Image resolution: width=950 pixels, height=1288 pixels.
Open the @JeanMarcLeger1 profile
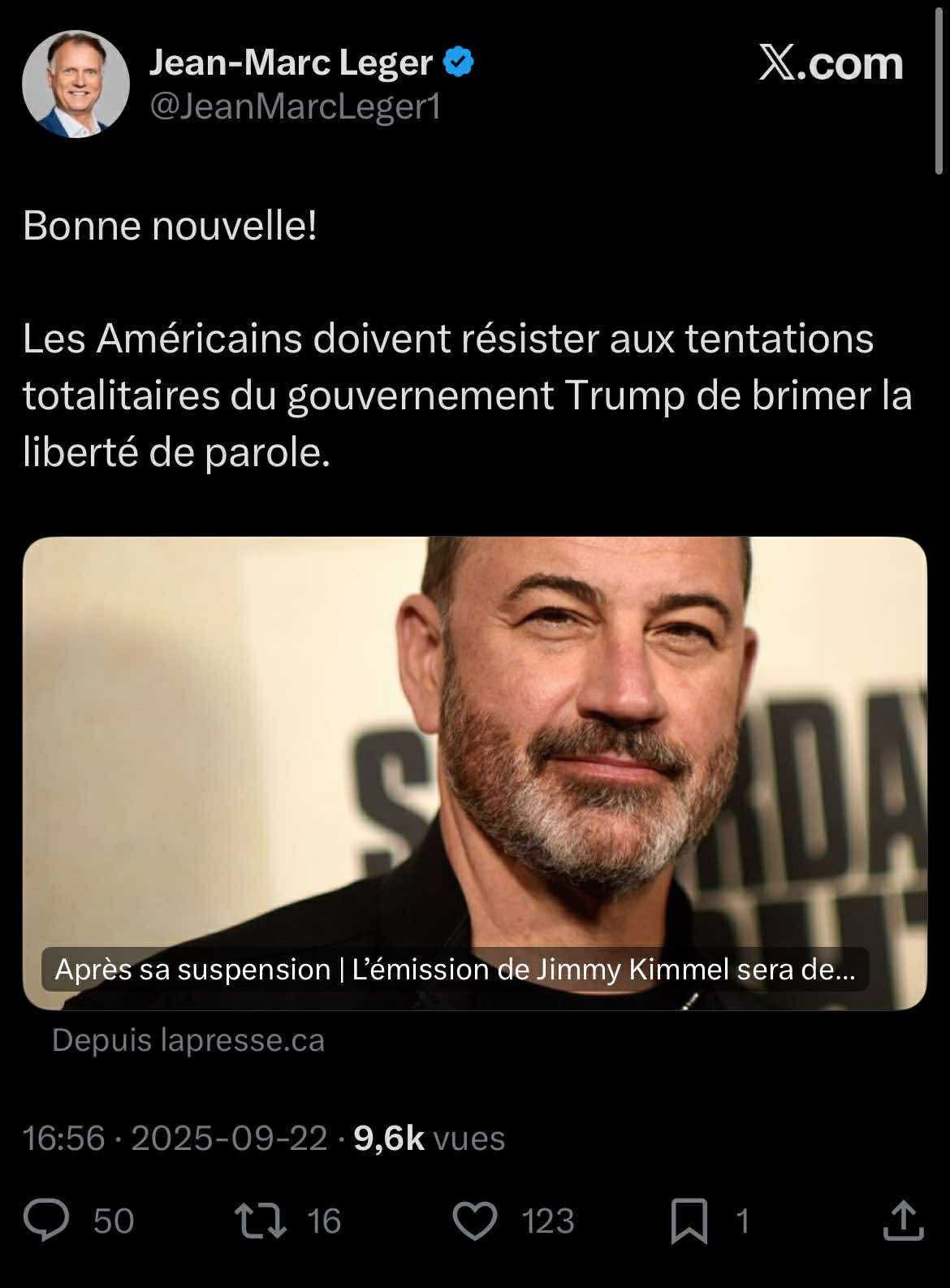coord(296,106)
